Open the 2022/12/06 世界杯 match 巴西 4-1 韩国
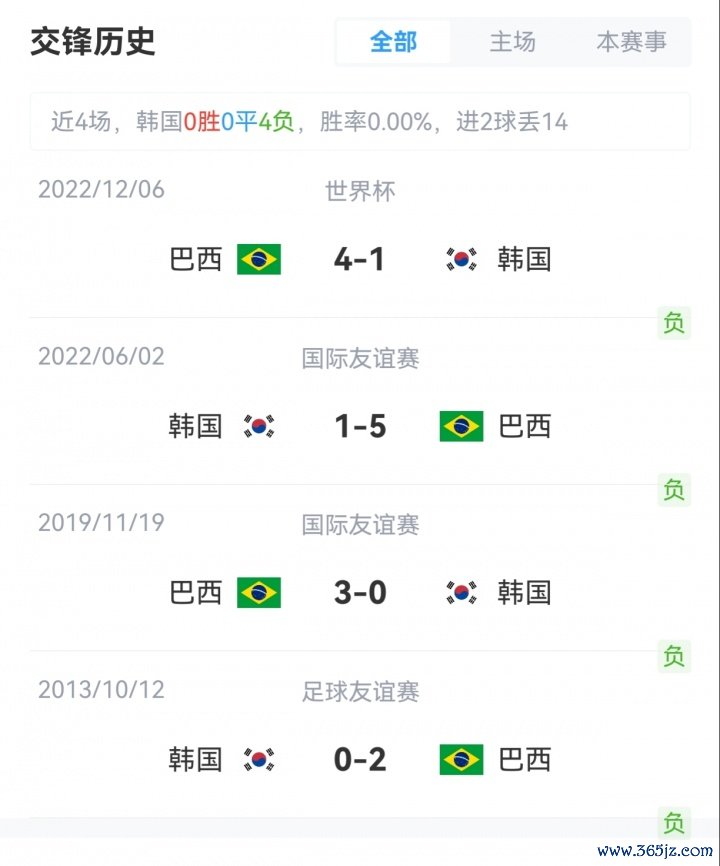 (x=360, y=259)
